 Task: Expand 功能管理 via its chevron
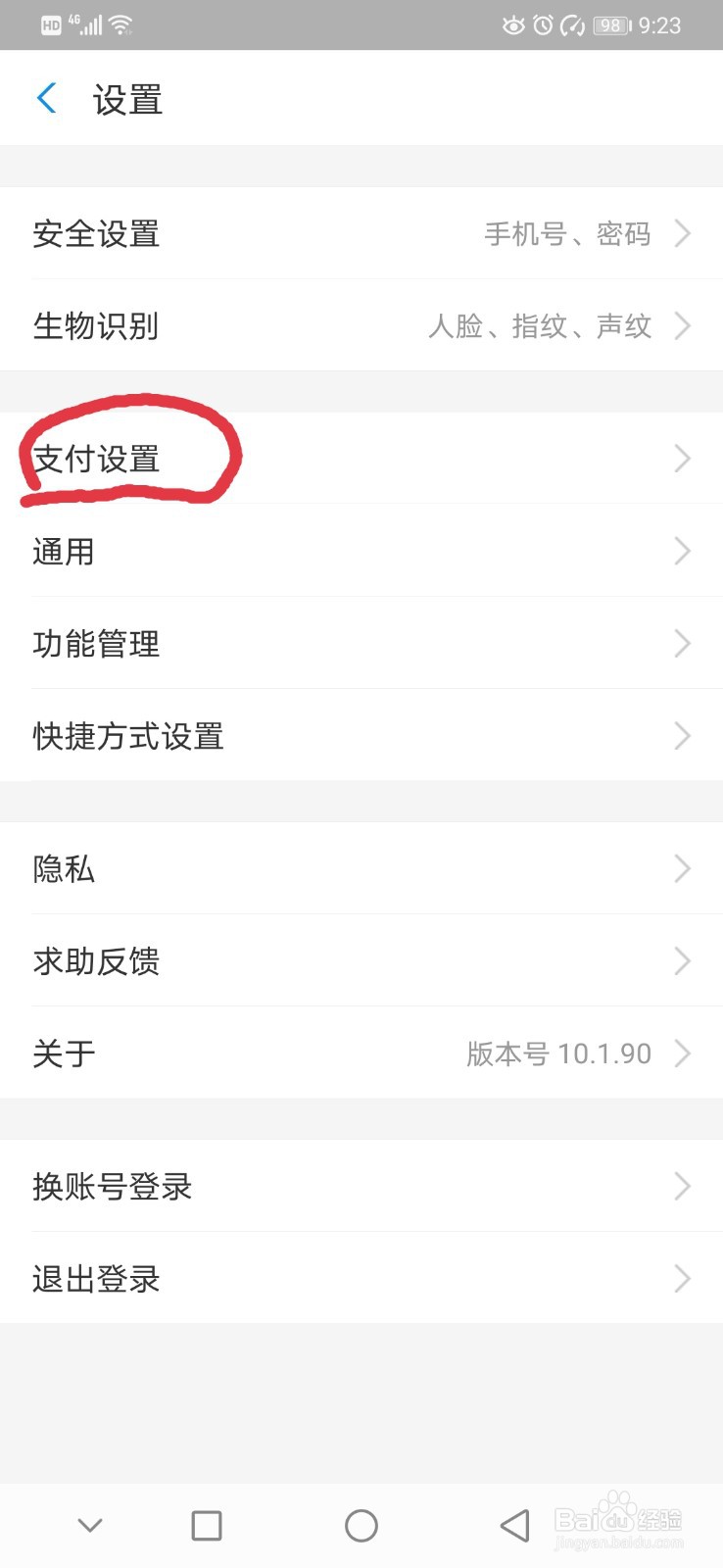point(683,644)
